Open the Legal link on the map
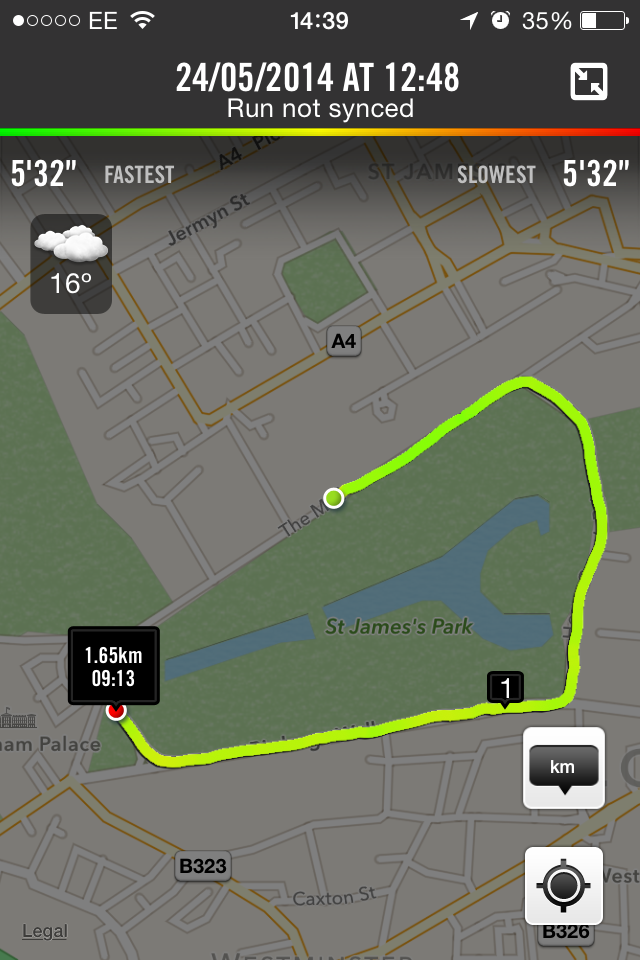This screenshot has height=960, width=640. (45, 931)
